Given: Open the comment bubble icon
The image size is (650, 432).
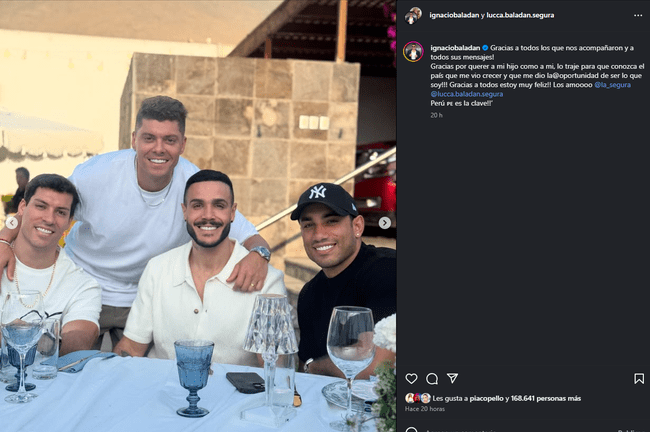Looking at the screenshot, I should [432, 379].
